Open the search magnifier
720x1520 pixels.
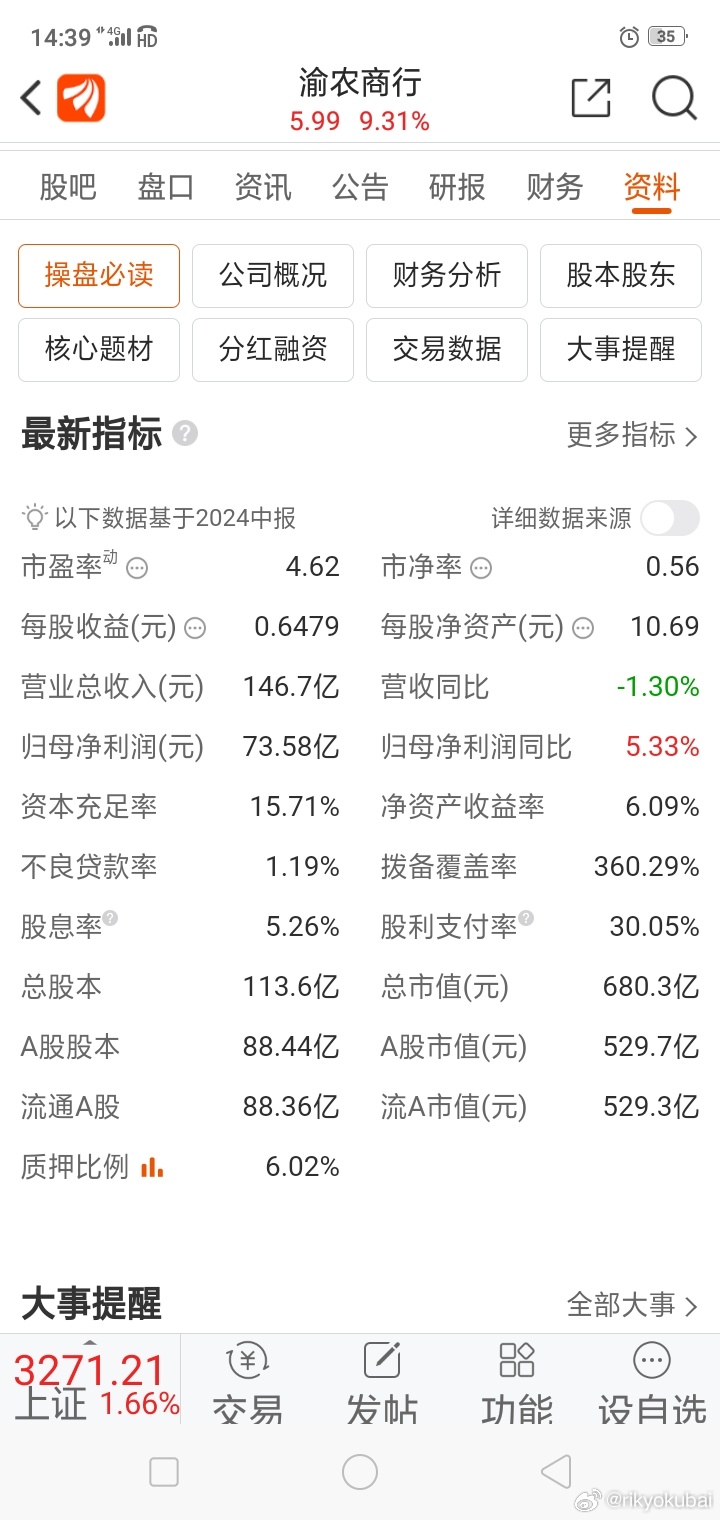674,98
